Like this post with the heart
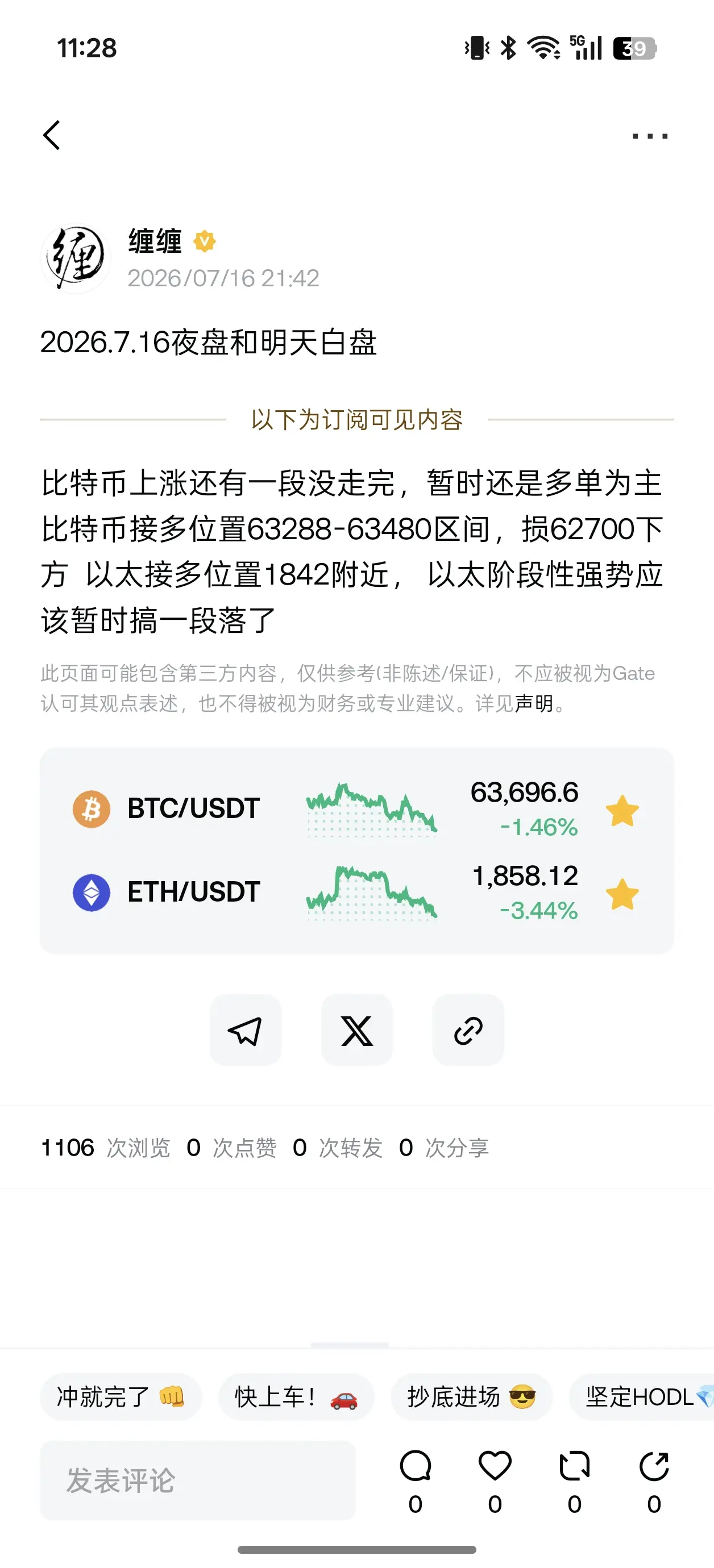Screen dimensions: 714x1568 (x=495, y=1481)
